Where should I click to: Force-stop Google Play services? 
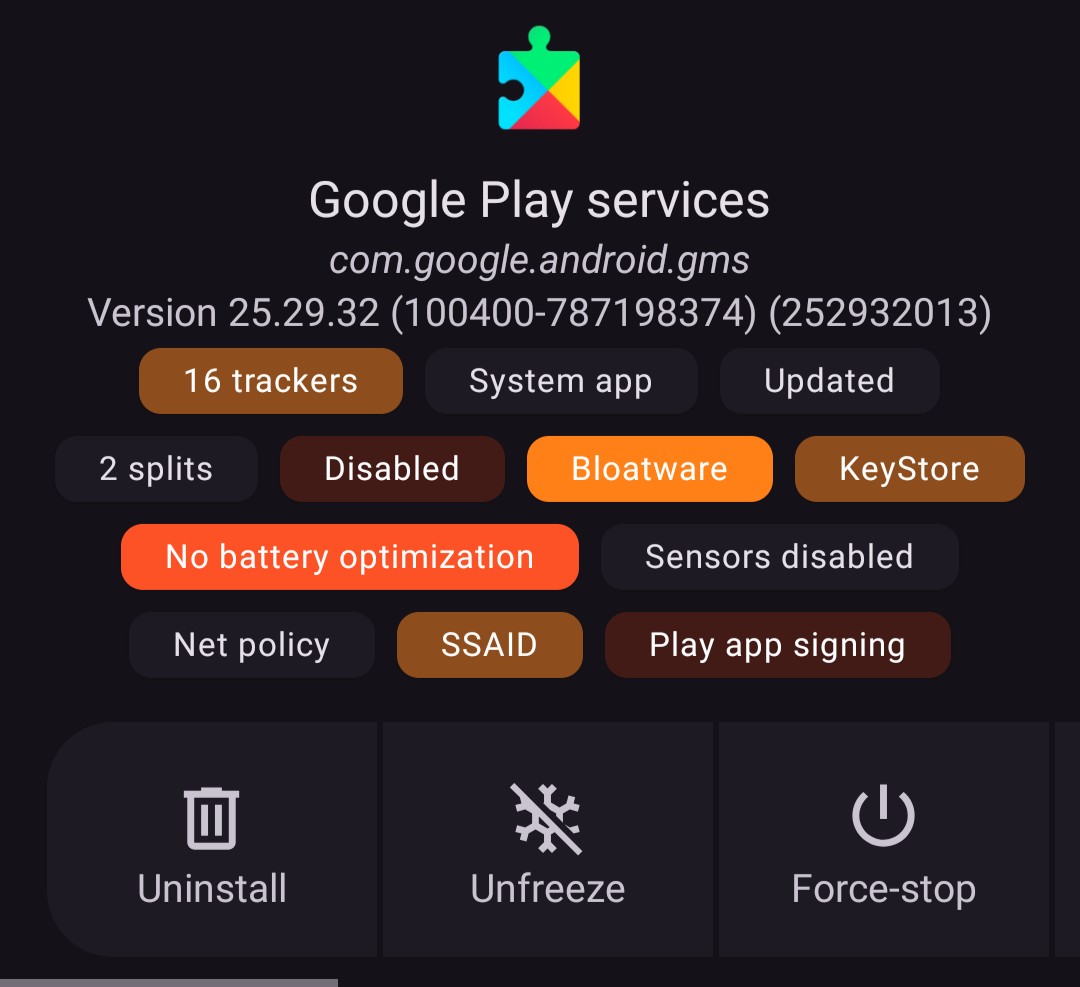884,839
